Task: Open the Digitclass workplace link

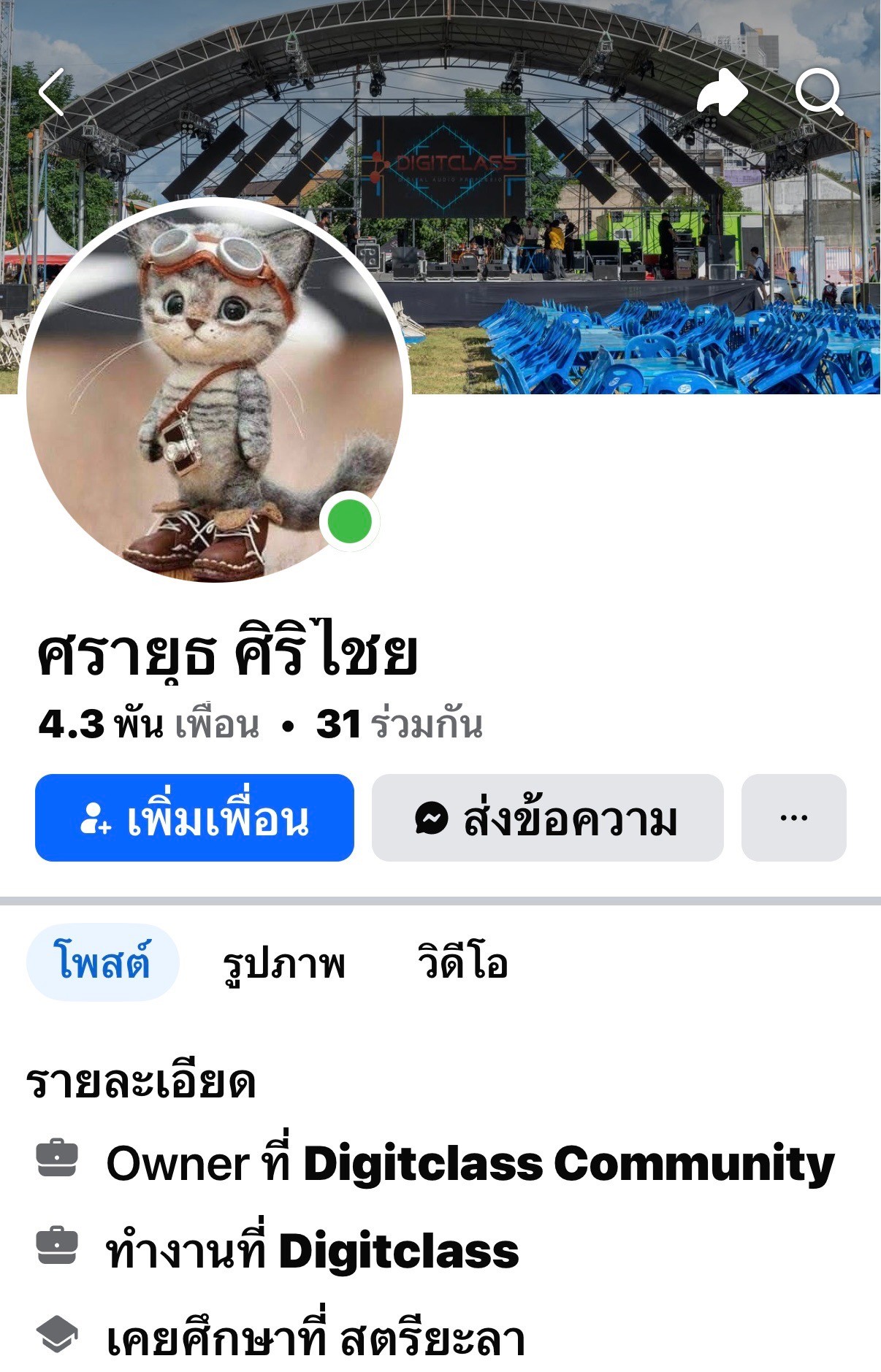Action: pos(399,1251)
